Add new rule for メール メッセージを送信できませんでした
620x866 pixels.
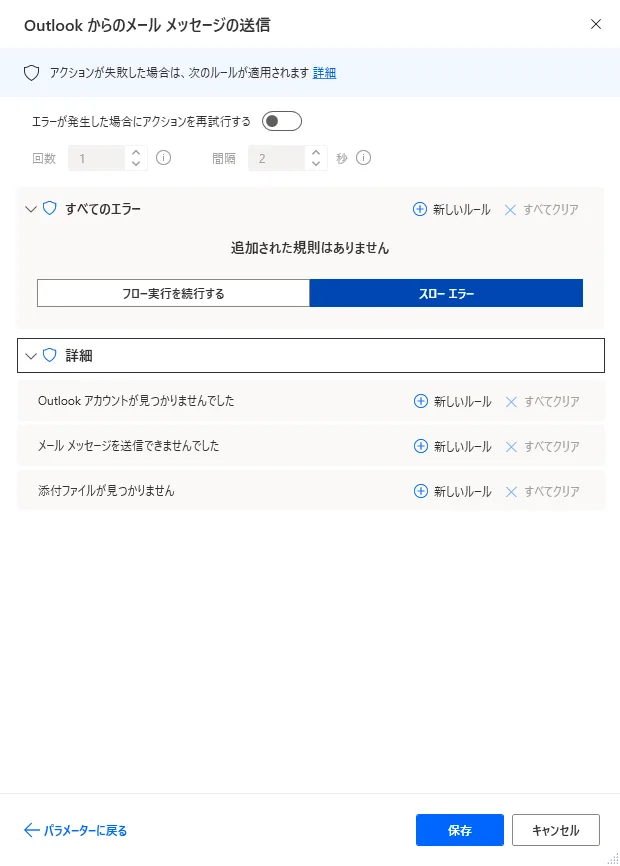click(452, 446)
